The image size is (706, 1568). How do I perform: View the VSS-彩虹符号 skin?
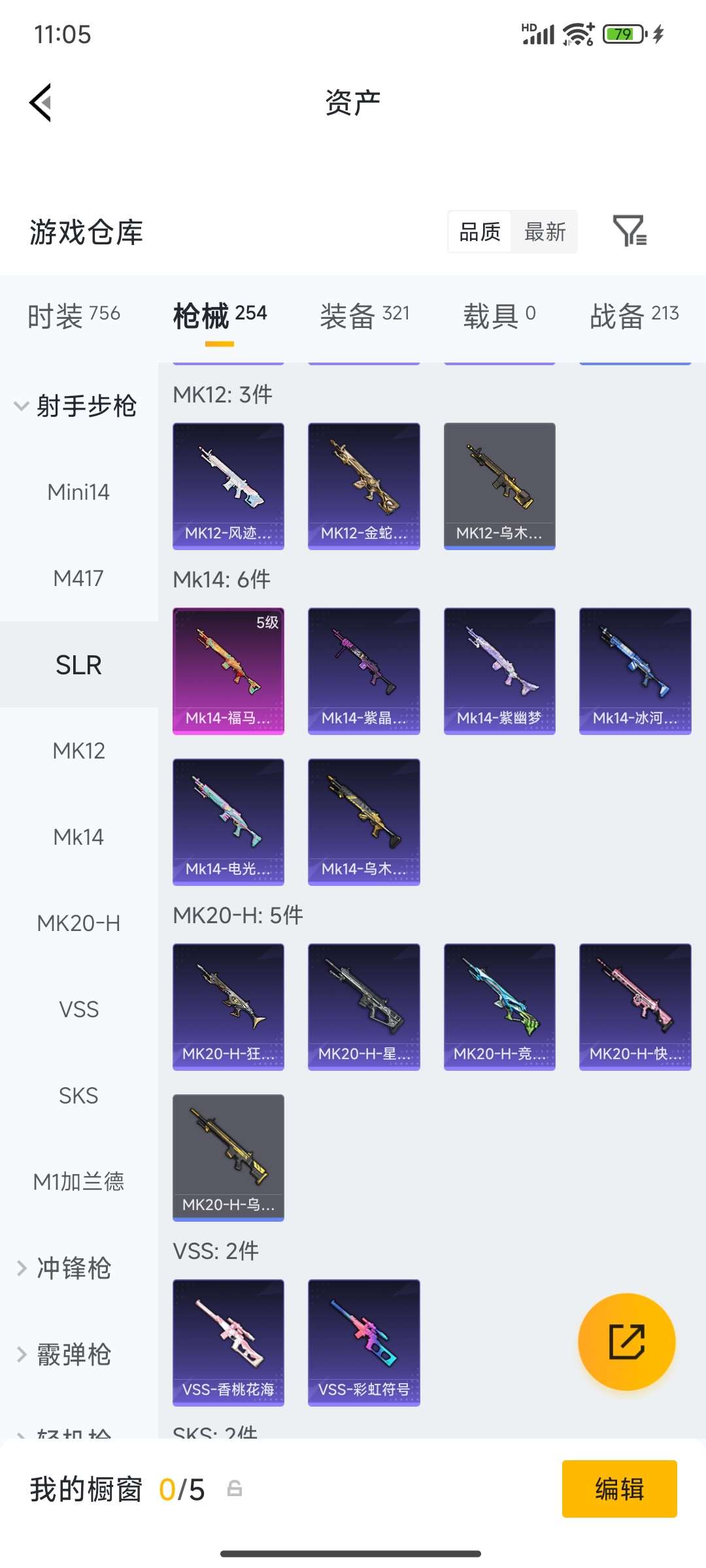pos(363,1342)
